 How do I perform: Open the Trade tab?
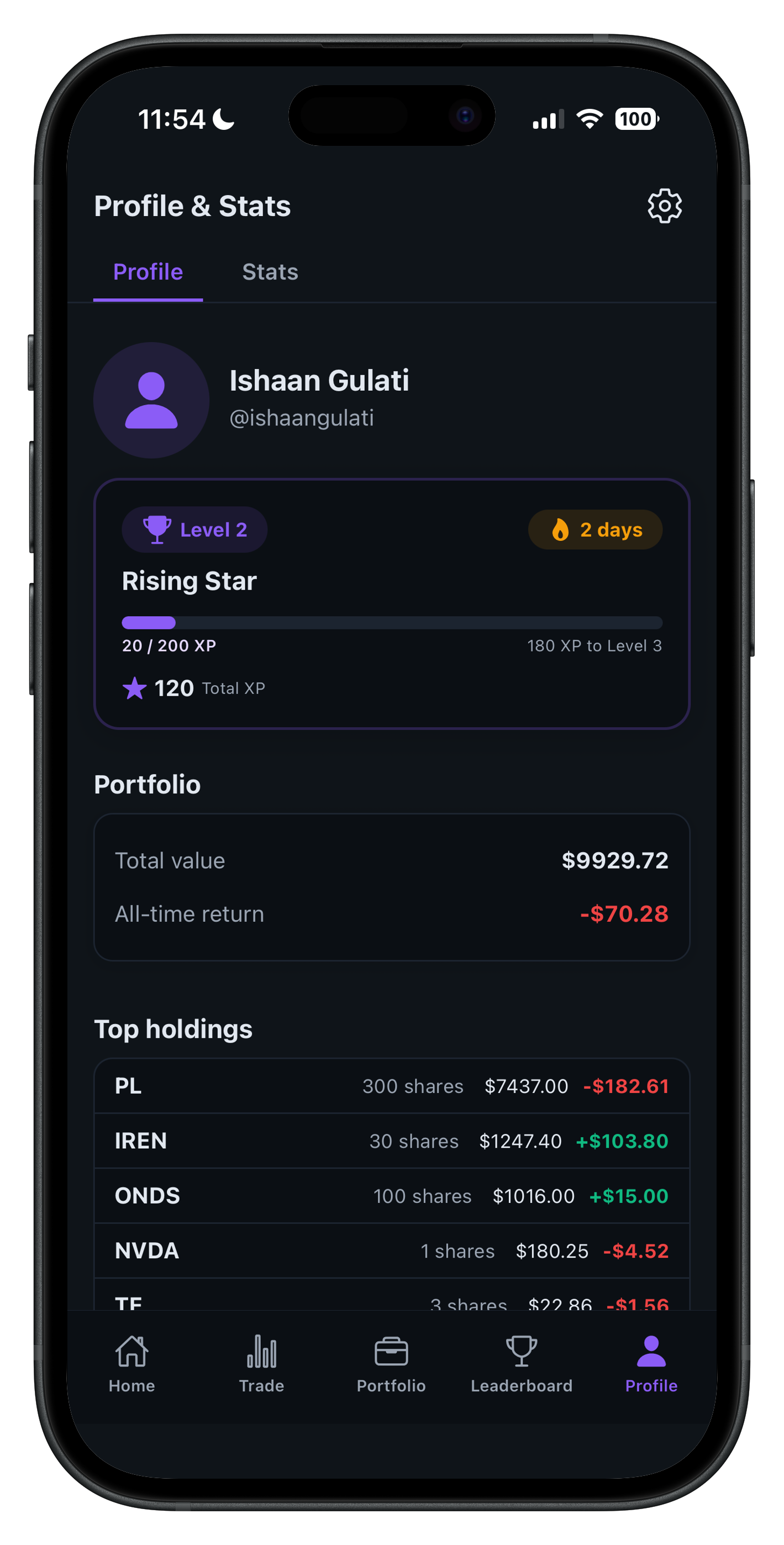click(x=261, y=1363)
